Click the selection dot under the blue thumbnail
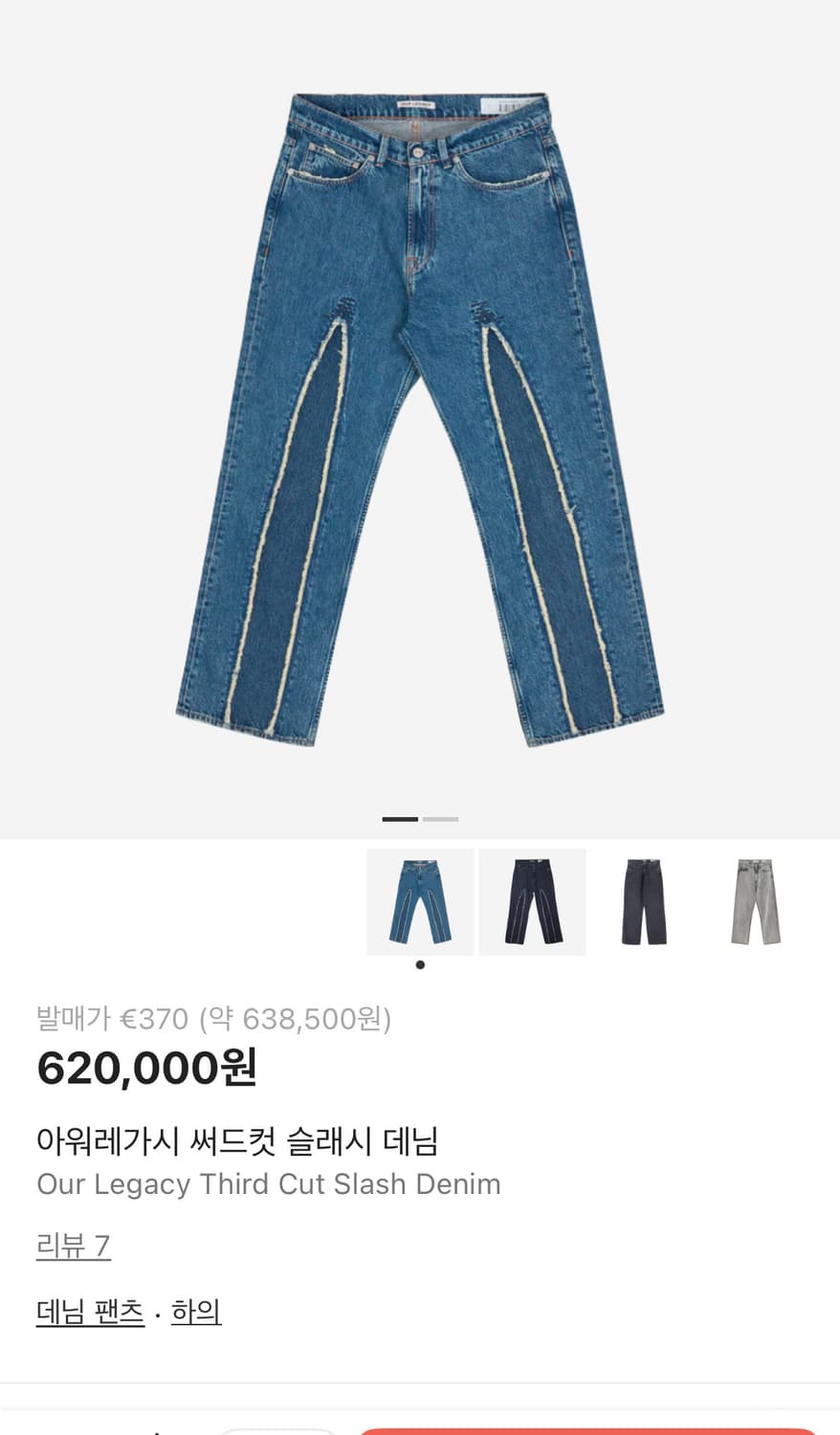The image size is (840, 1435). point(420,964)
